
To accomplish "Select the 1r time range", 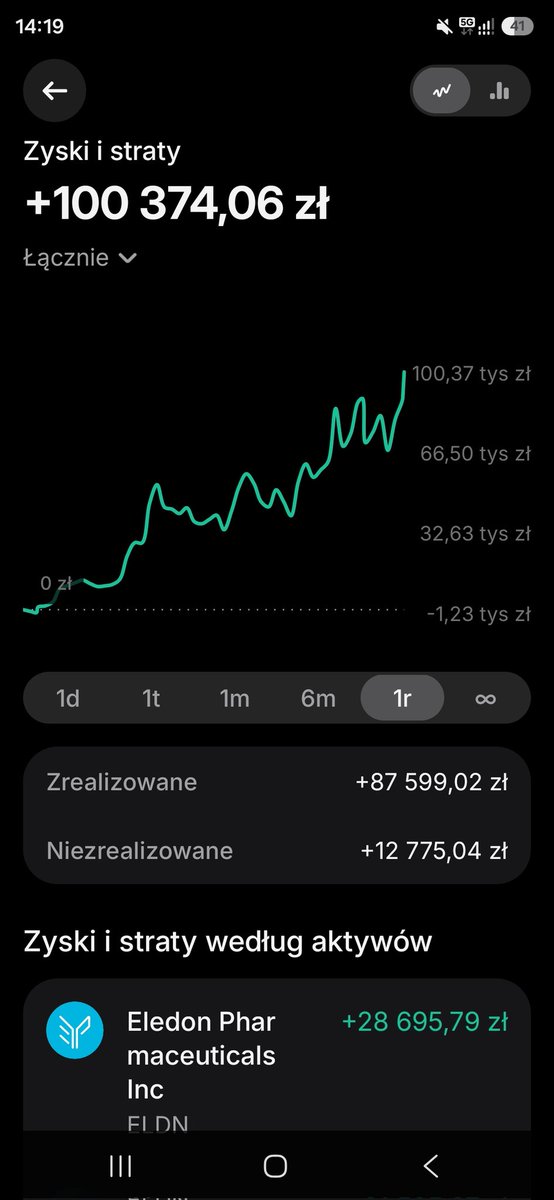I will pos(402,698).
